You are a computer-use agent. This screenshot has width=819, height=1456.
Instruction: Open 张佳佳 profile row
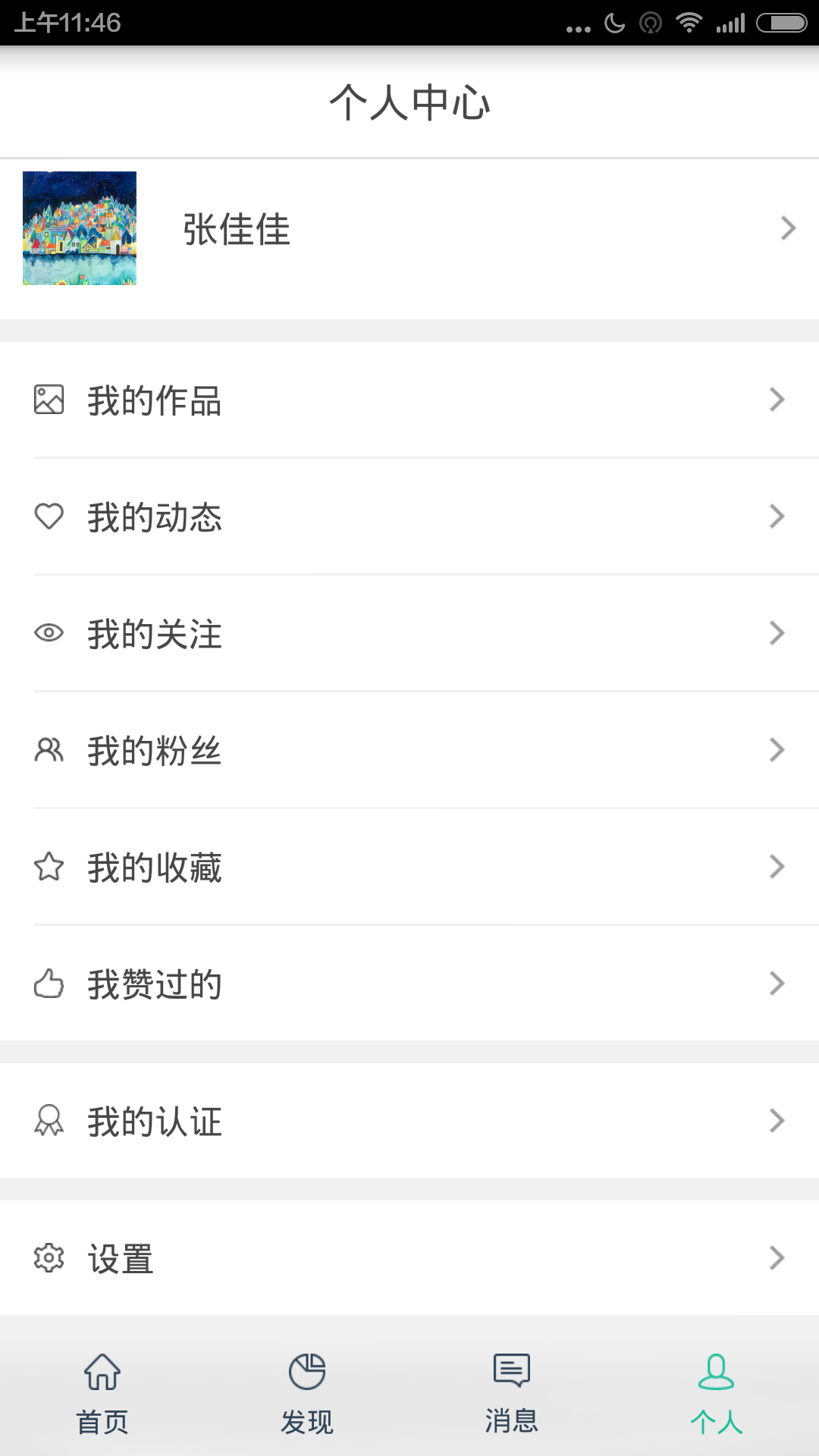click(x=409, y=228)
